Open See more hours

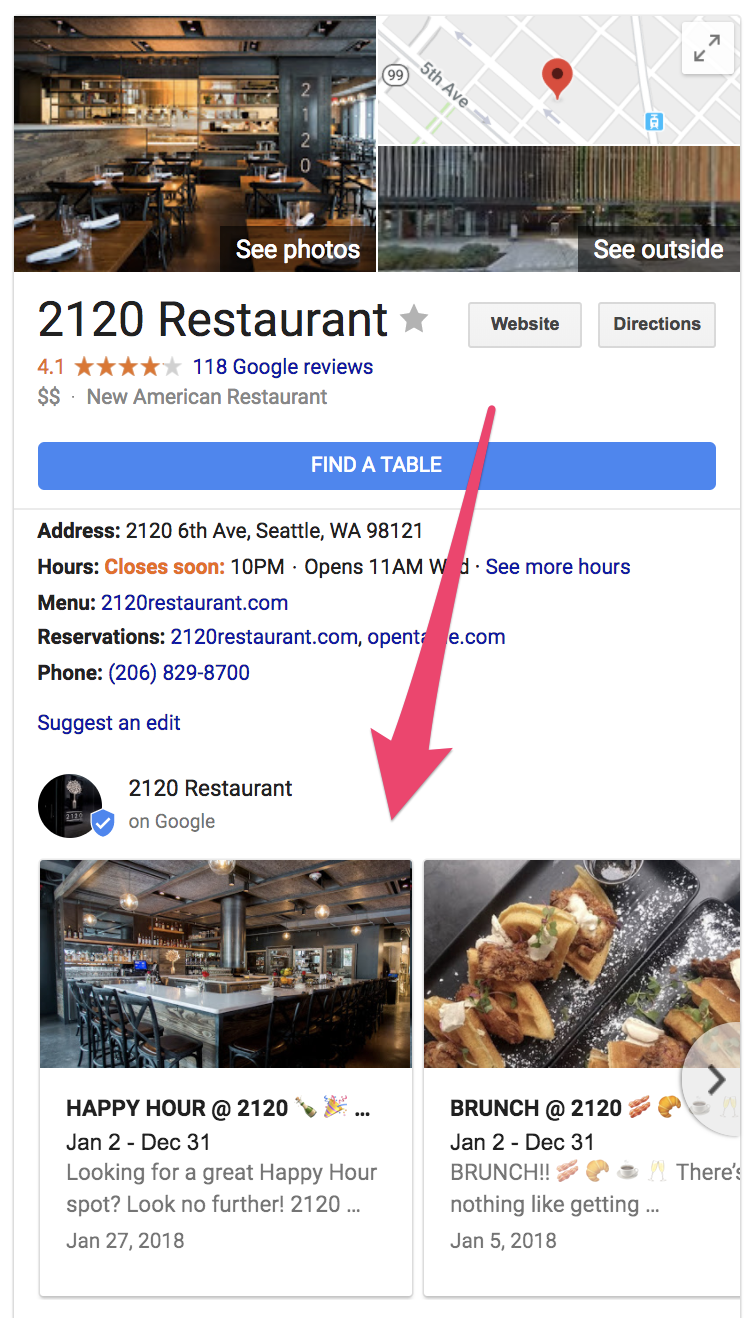tap(558, 567)
